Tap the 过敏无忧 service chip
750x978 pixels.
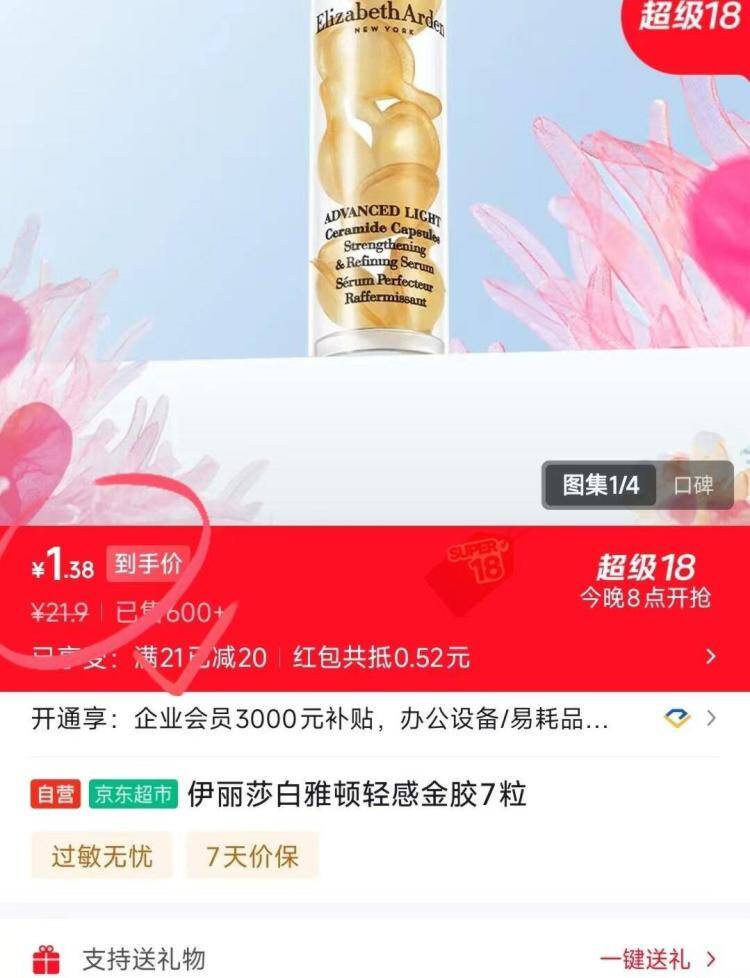[x=102, y=856]
